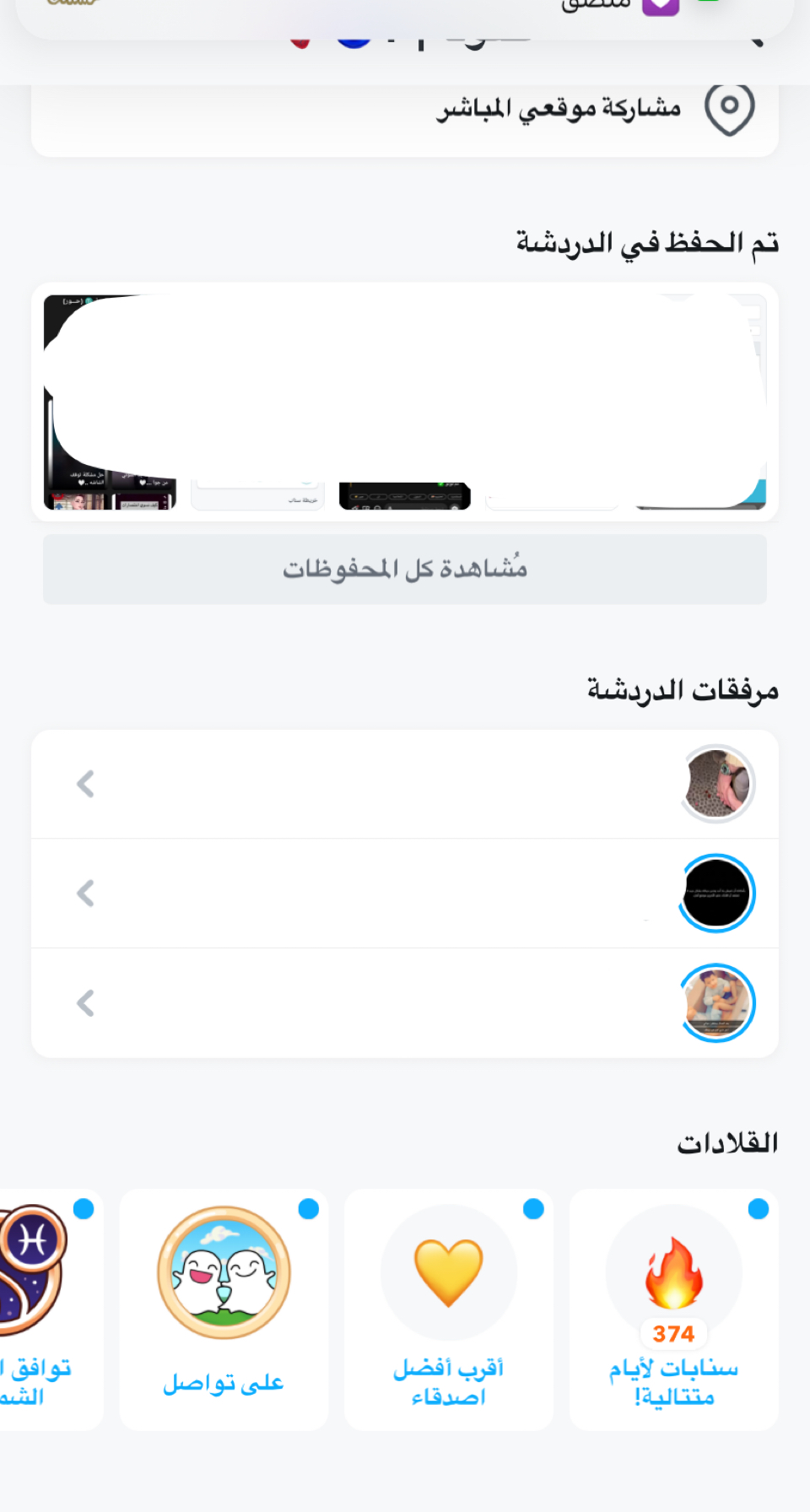Open the saved-in-chat media preview

[x=405, y=402]
